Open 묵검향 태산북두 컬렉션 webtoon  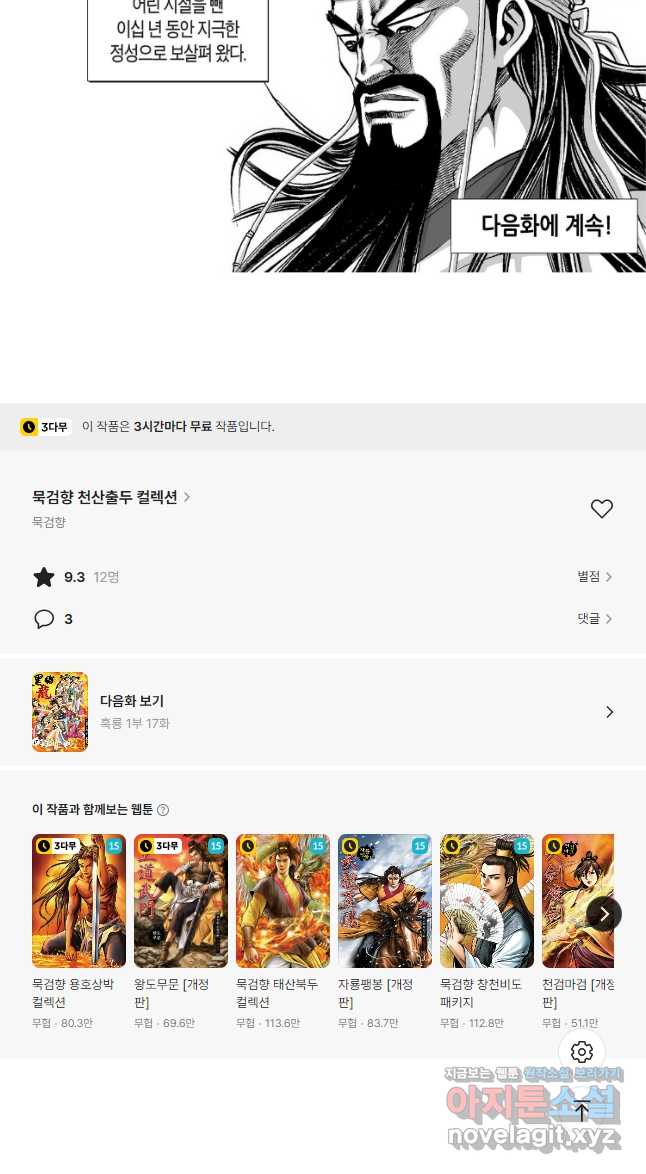[x=283, y=902]
